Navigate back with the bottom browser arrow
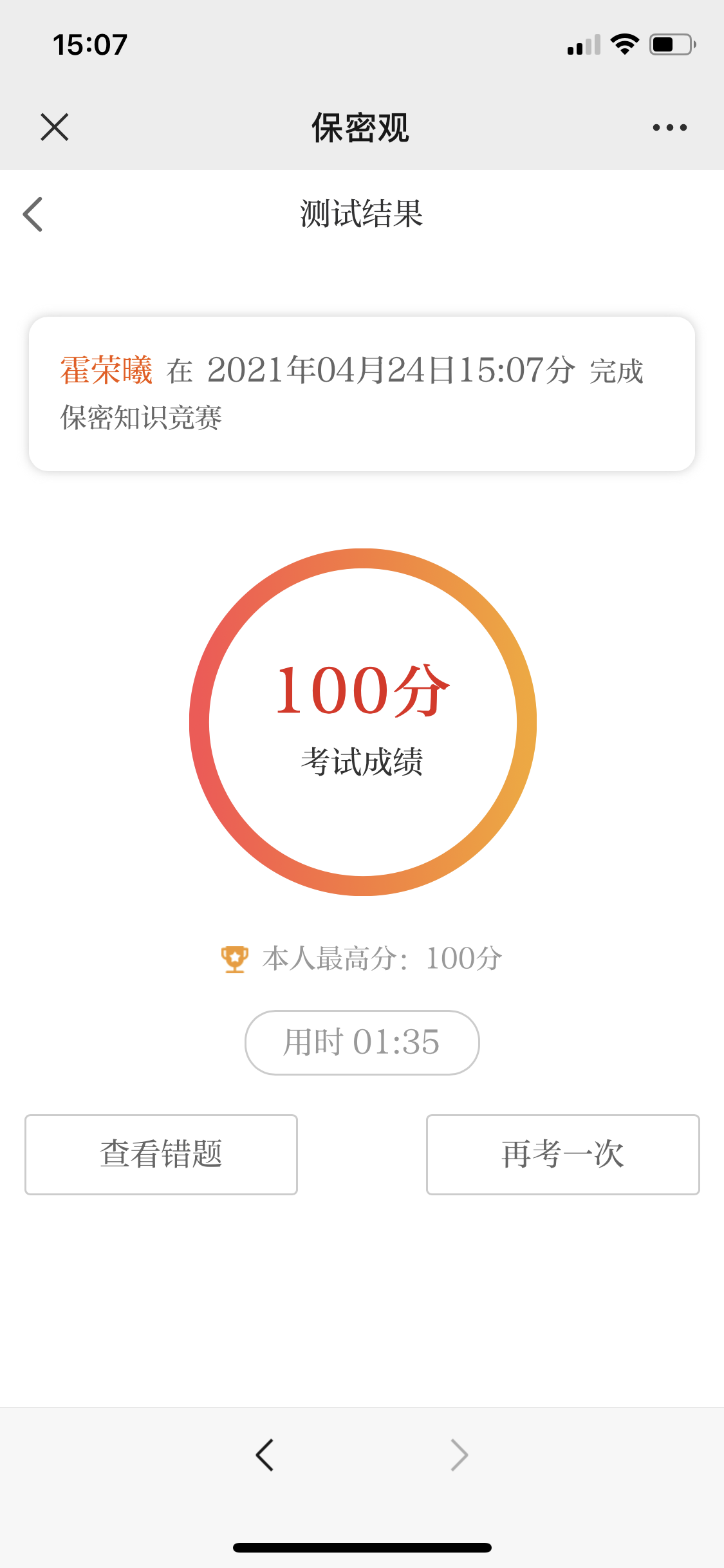Screen dimensions: 724x1568 pos(265,1455)
